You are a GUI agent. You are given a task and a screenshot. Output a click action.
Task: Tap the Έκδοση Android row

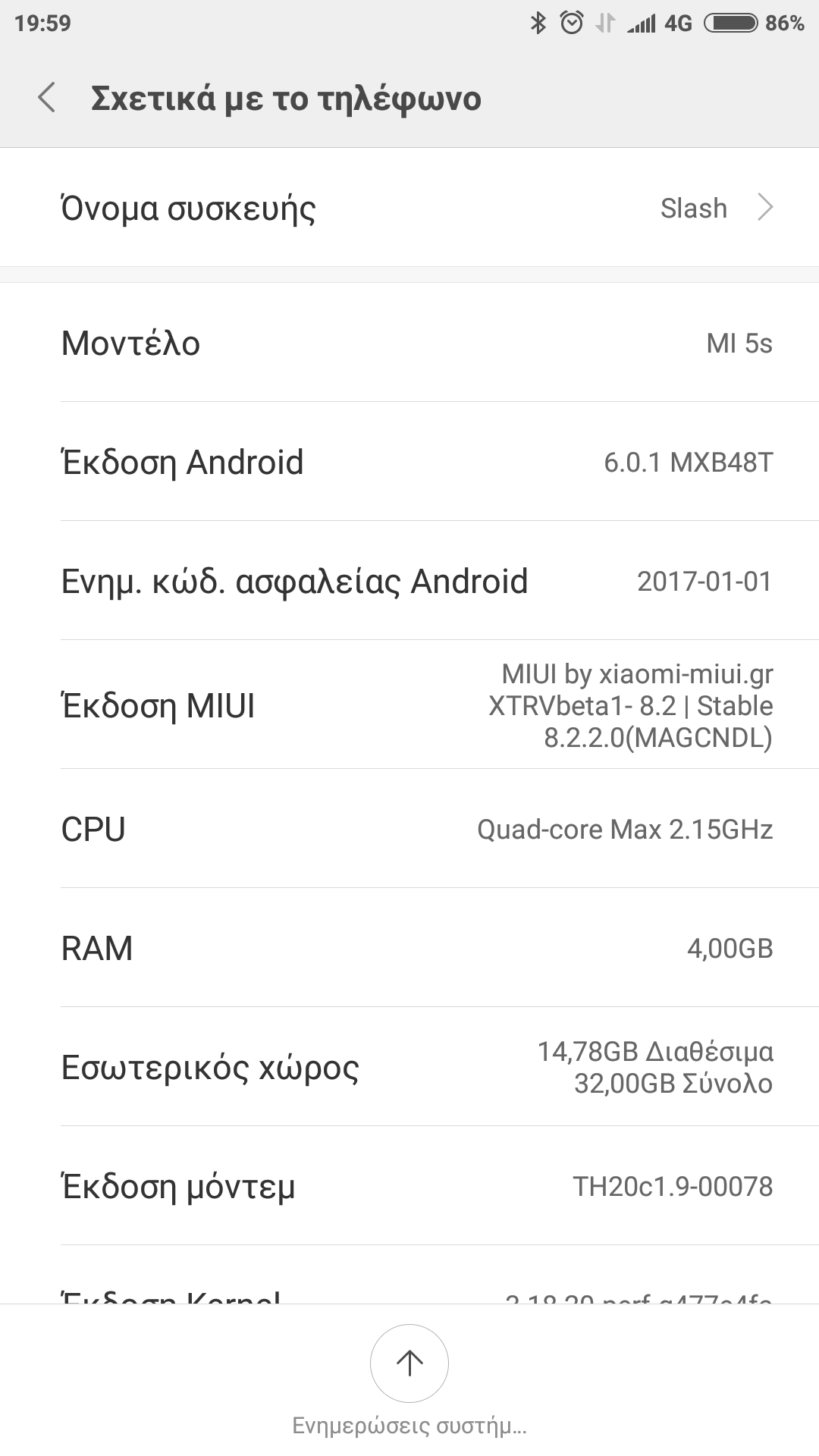point(409,462)
